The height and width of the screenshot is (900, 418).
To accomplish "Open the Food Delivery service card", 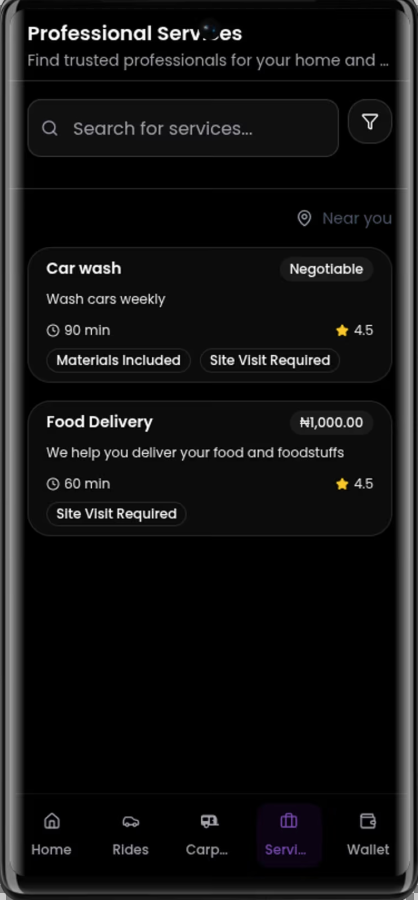I will [210, 468].
